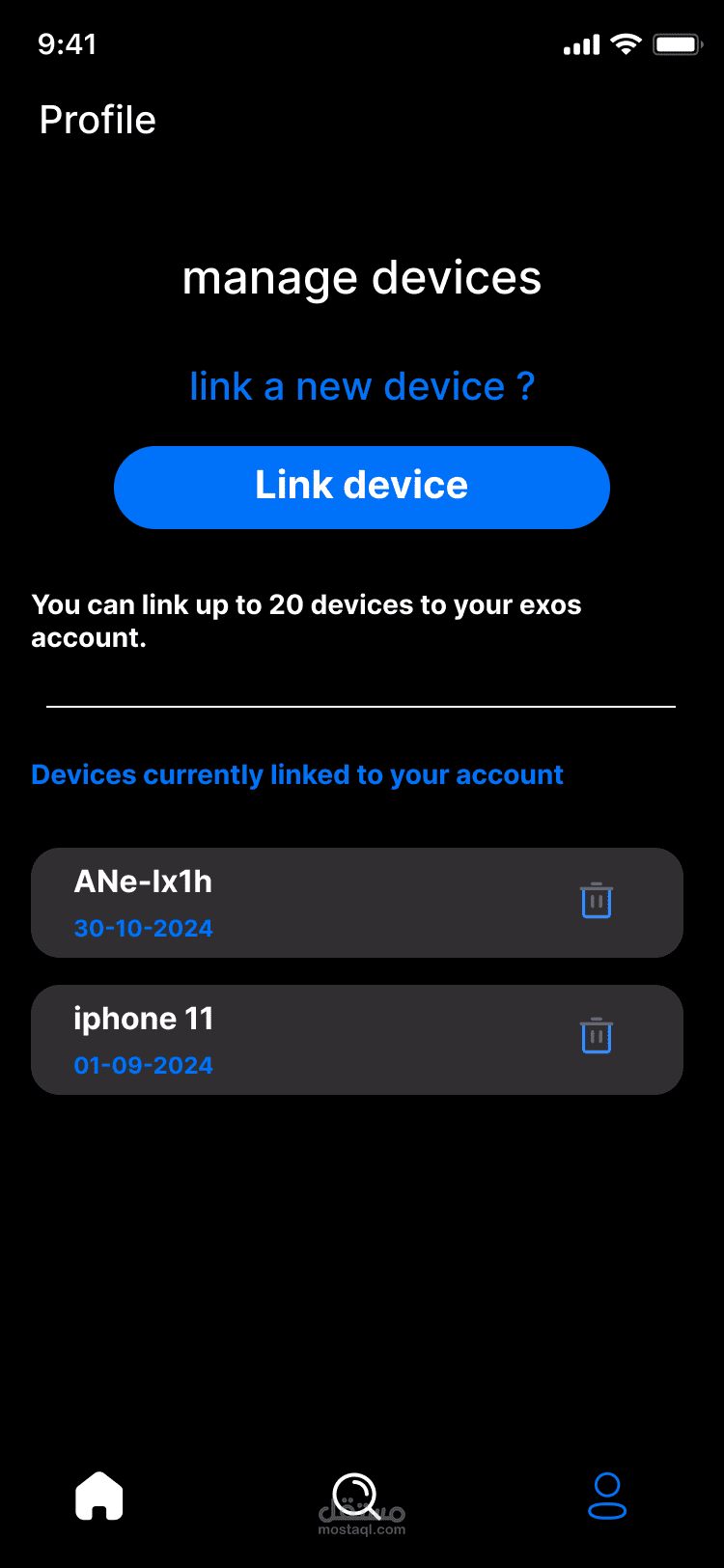This screenshot has height=1568, width=724.
Task: Open the search tab
Action: pos(355,1497)
